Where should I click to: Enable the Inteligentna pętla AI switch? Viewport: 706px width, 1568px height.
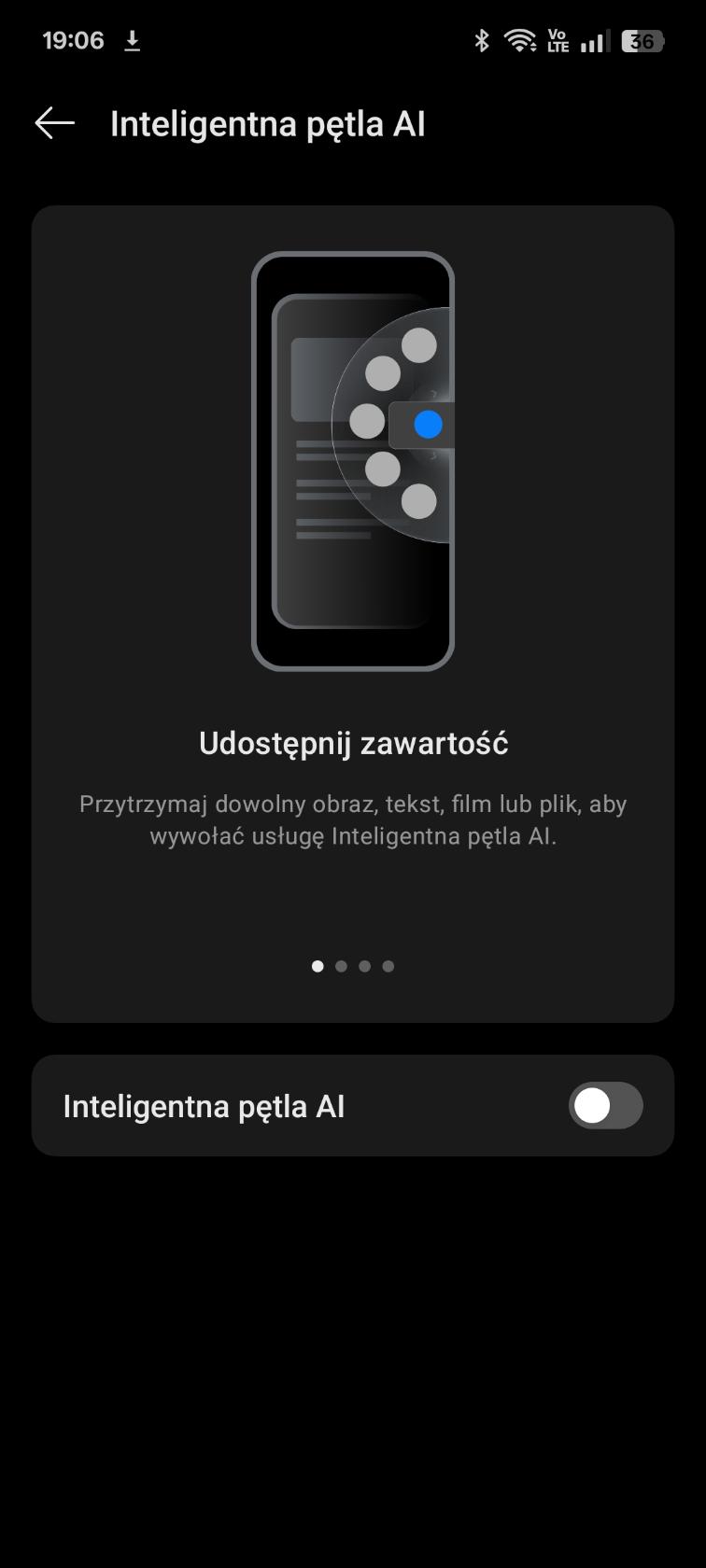point(605,1106)
